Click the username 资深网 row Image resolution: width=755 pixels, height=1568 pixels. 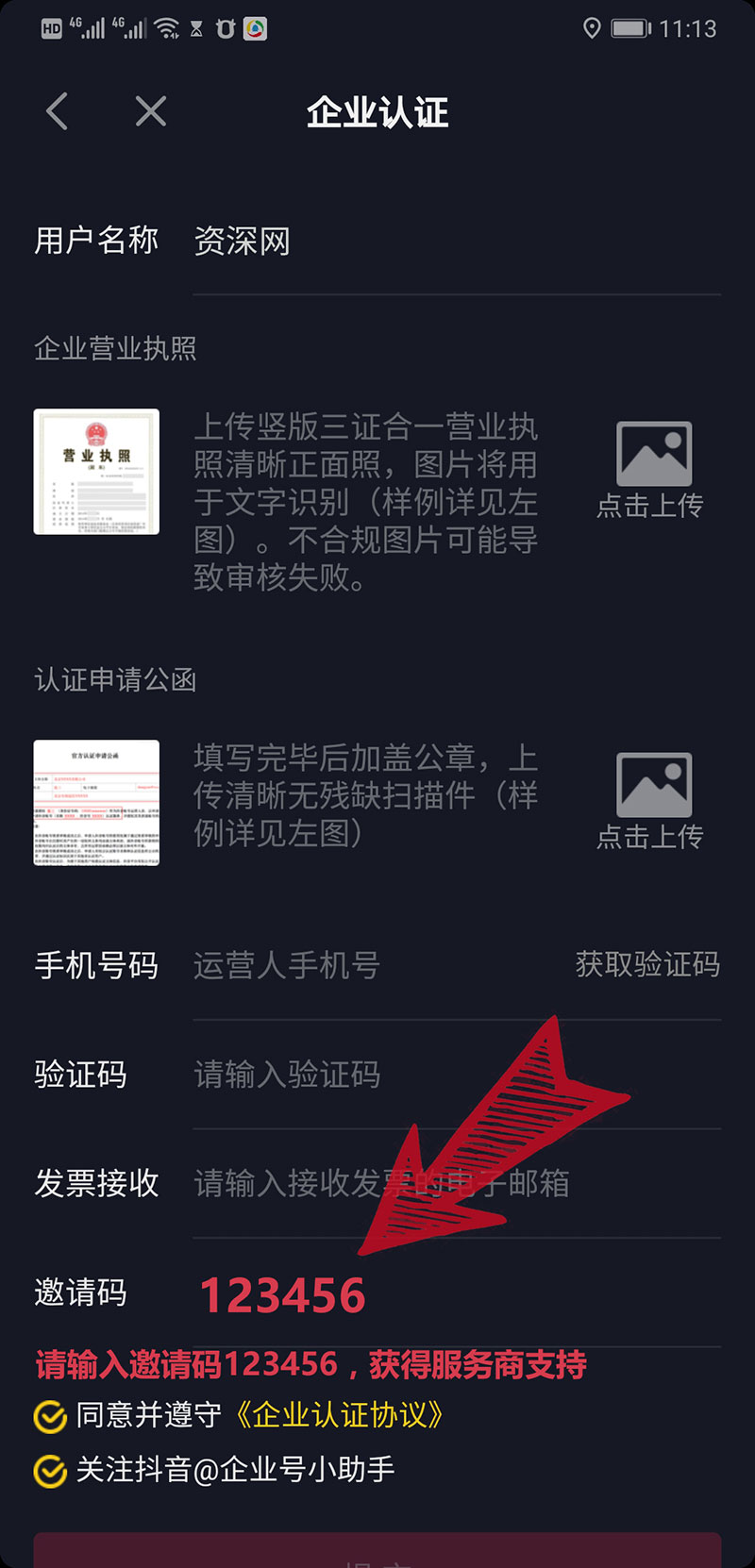242,242
